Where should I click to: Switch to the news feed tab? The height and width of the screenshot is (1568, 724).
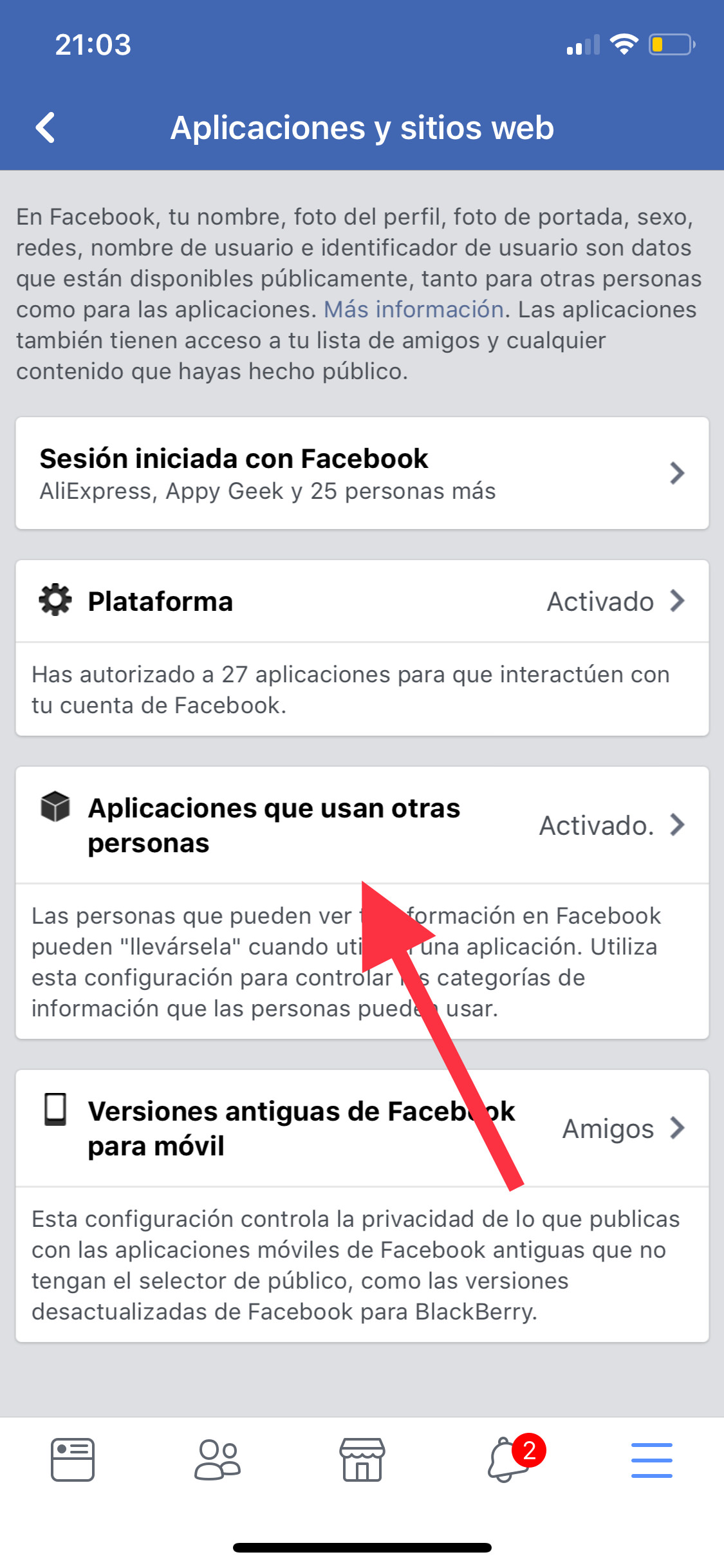pyautogui.click(x=73, y=1459)
